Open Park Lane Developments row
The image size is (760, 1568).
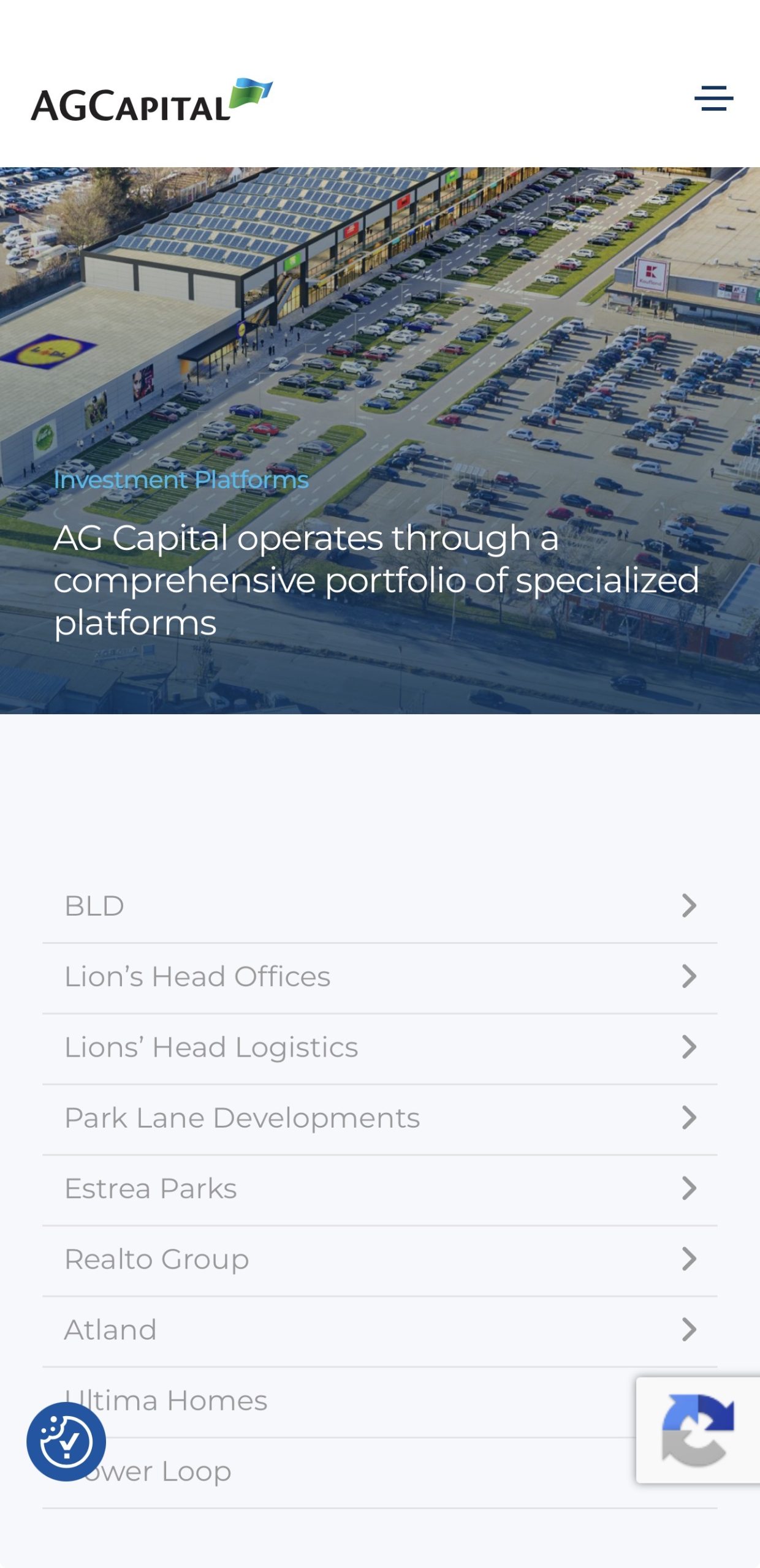coord(380,1119)
